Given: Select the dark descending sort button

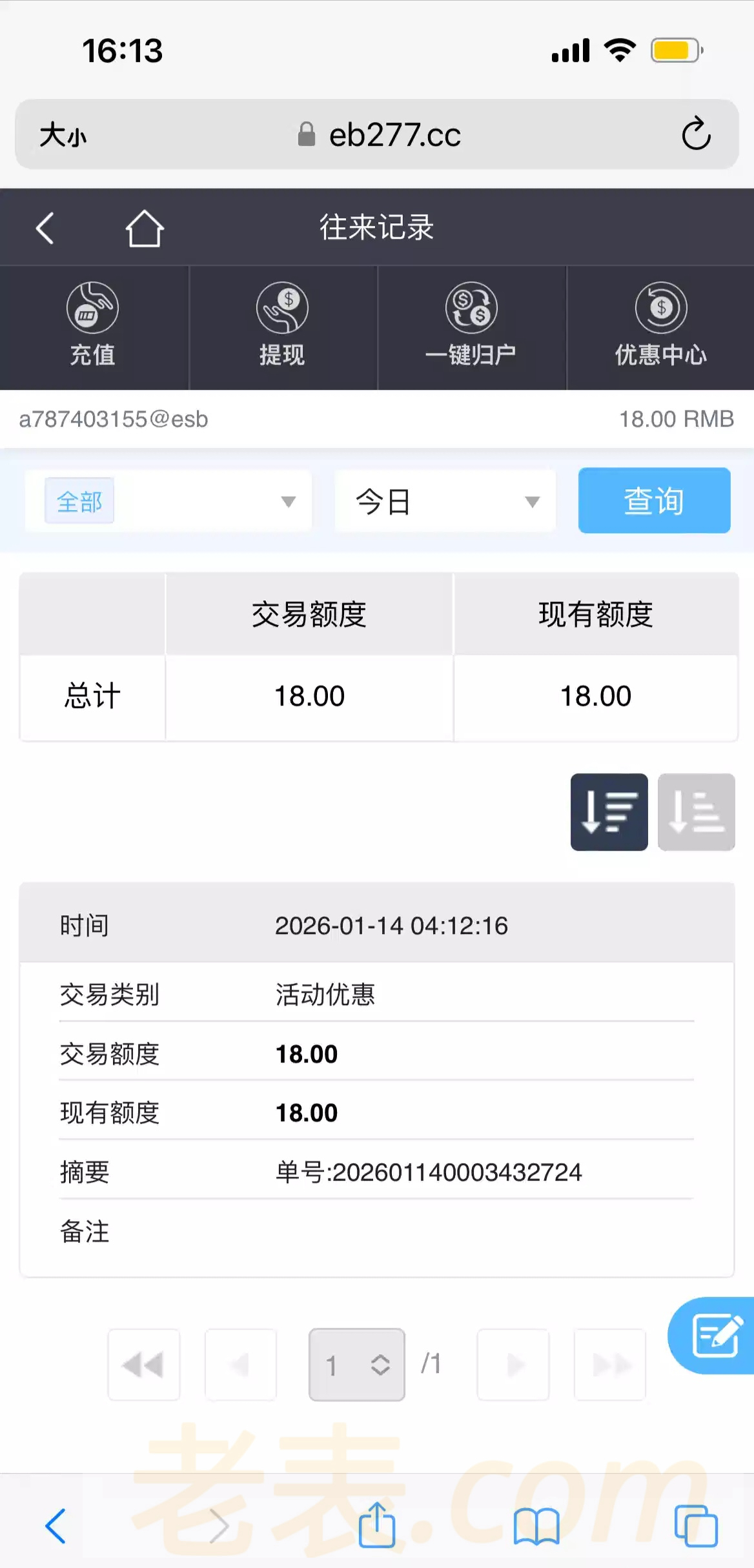Looking at the screenshot, I should tap(609, 812).
